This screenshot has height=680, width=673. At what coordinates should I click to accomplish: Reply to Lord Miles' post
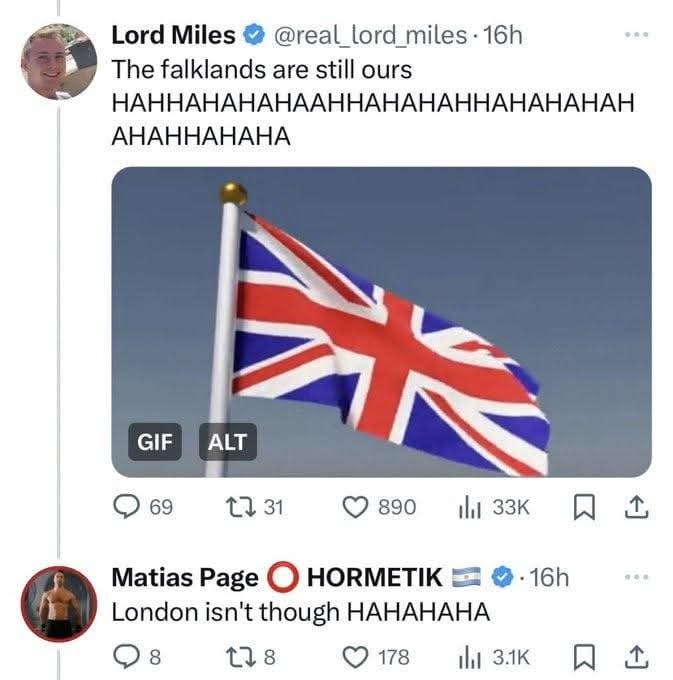pyautogui.click(x=127, y=508)
